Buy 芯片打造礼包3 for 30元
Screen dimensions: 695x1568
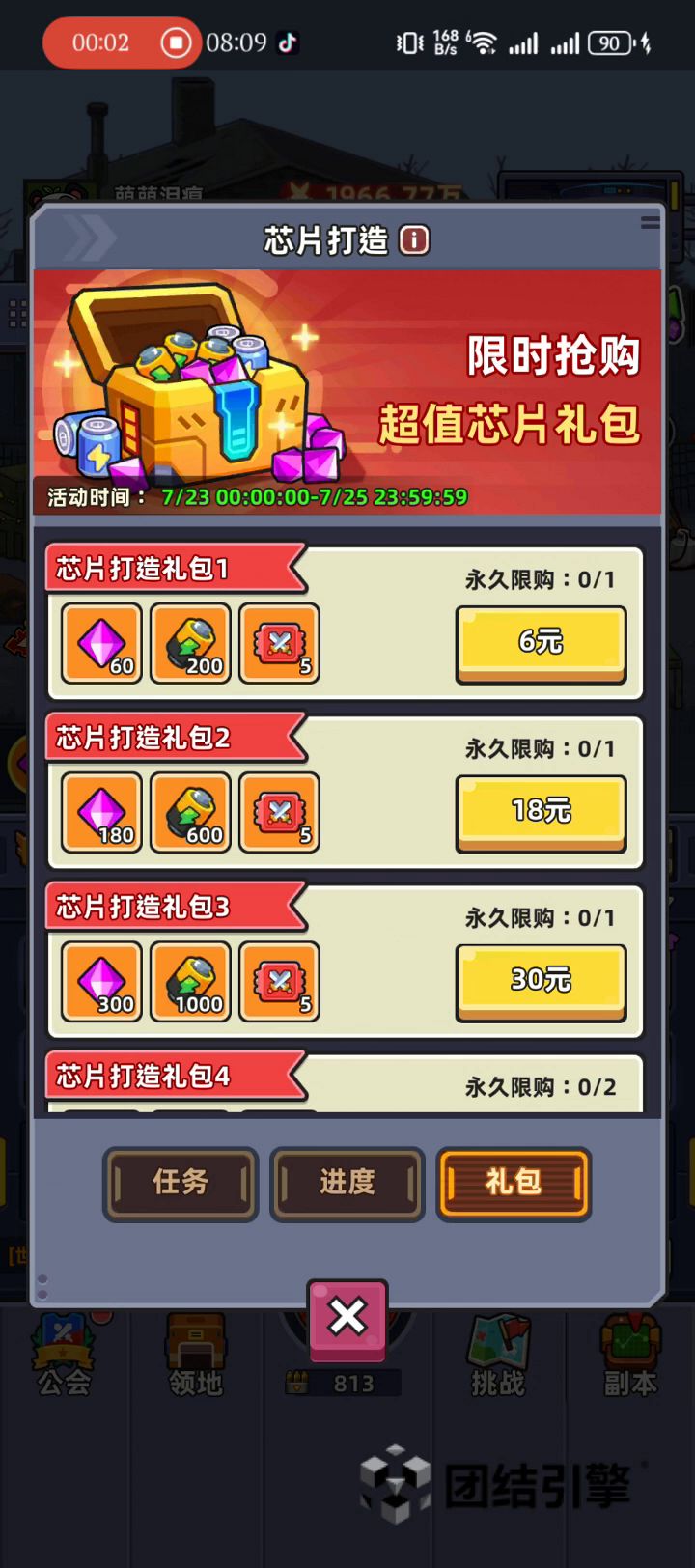coord(541,979)
